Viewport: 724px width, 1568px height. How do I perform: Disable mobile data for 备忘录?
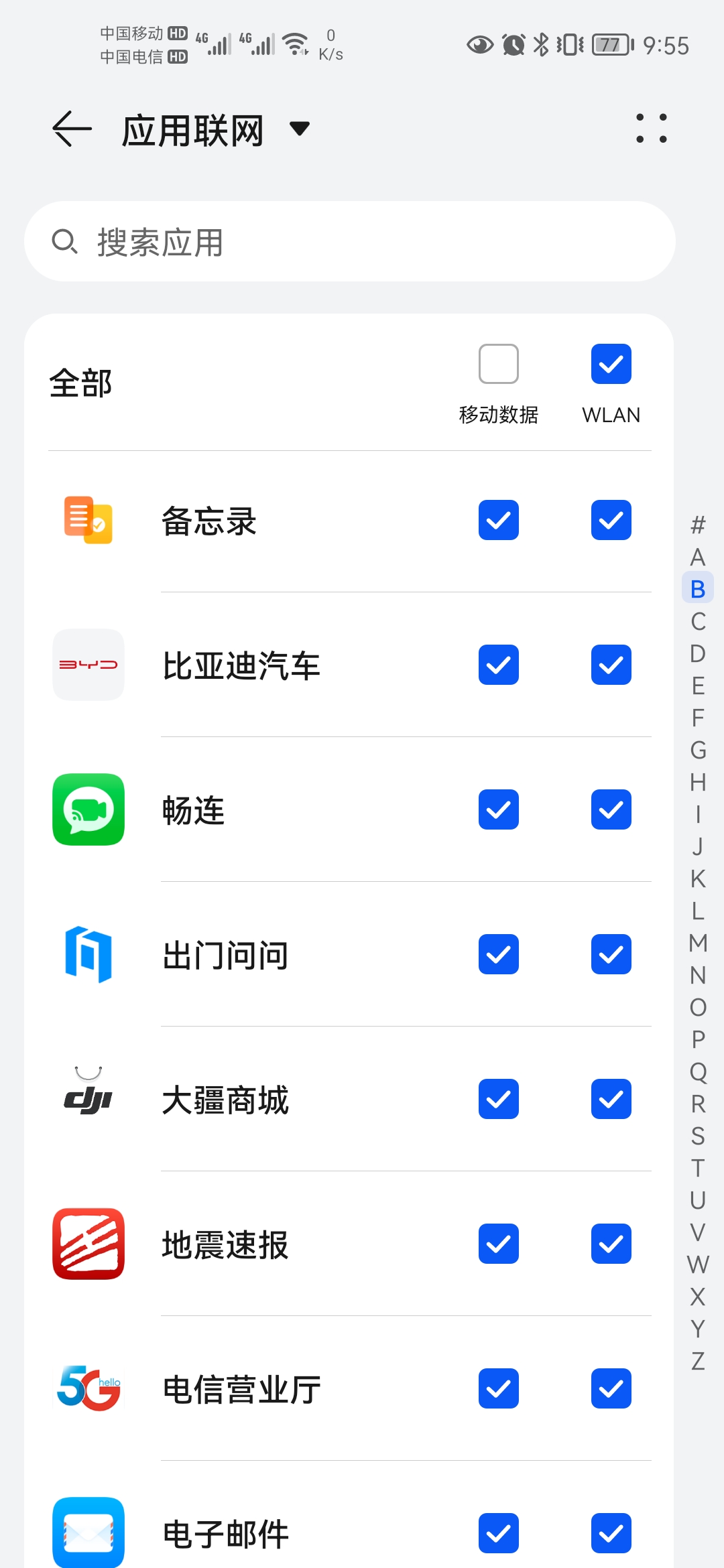(498, 520)
